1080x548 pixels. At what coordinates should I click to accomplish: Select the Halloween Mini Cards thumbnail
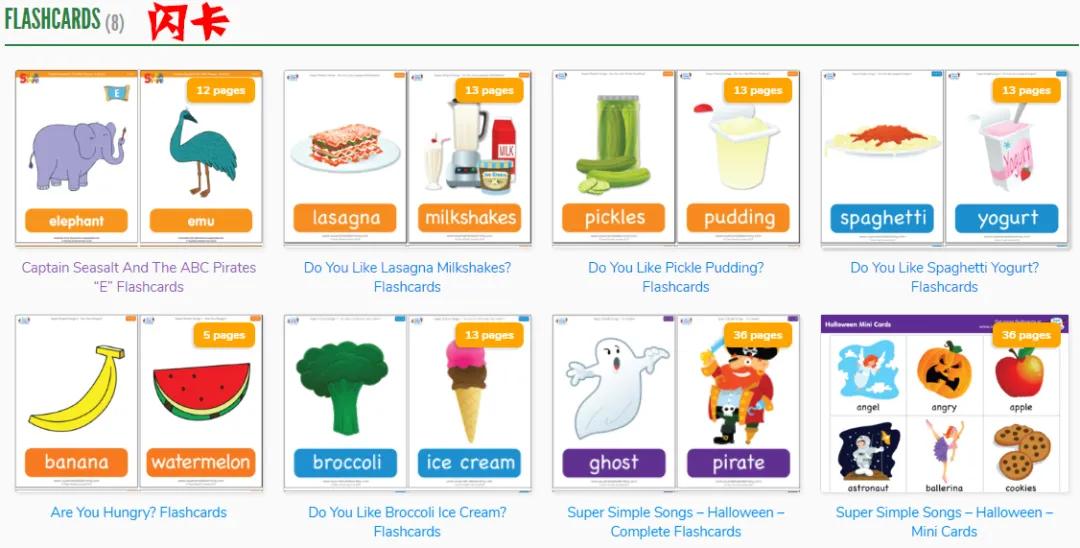(944, 403)
